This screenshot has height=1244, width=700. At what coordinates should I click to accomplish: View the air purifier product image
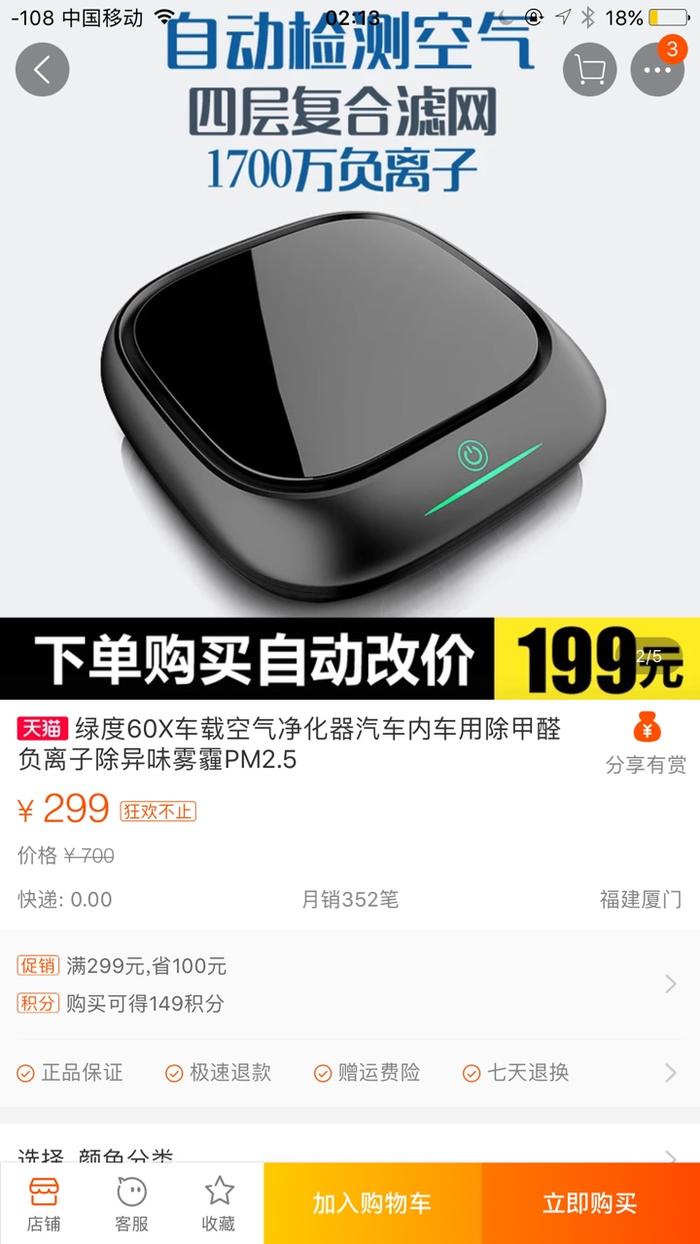coord(350,400)
